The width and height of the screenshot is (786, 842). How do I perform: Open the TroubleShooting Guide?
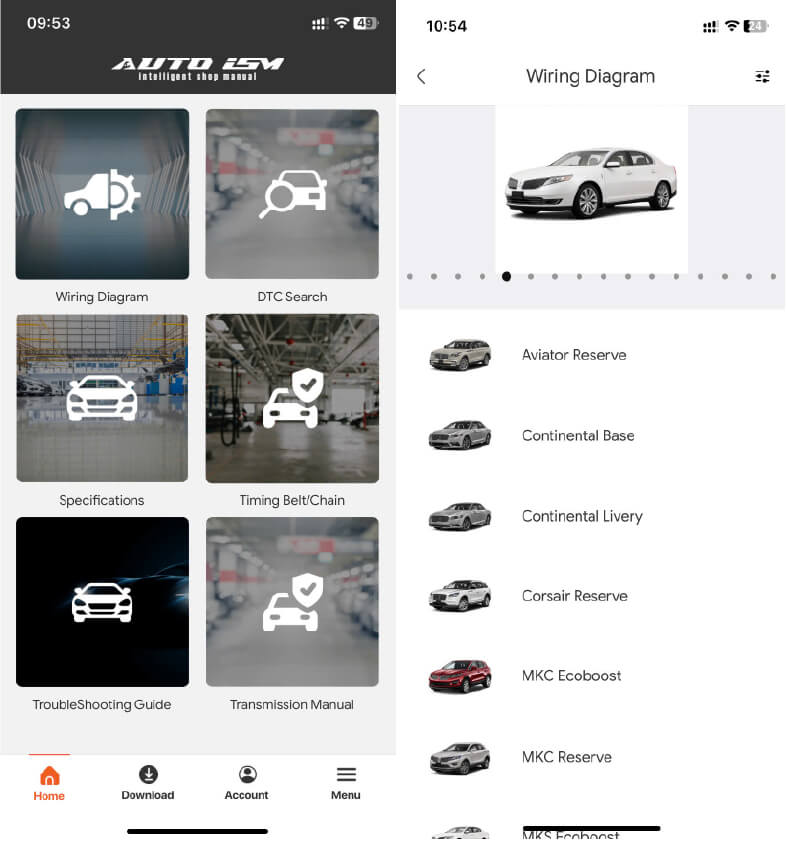coord(102,602)
